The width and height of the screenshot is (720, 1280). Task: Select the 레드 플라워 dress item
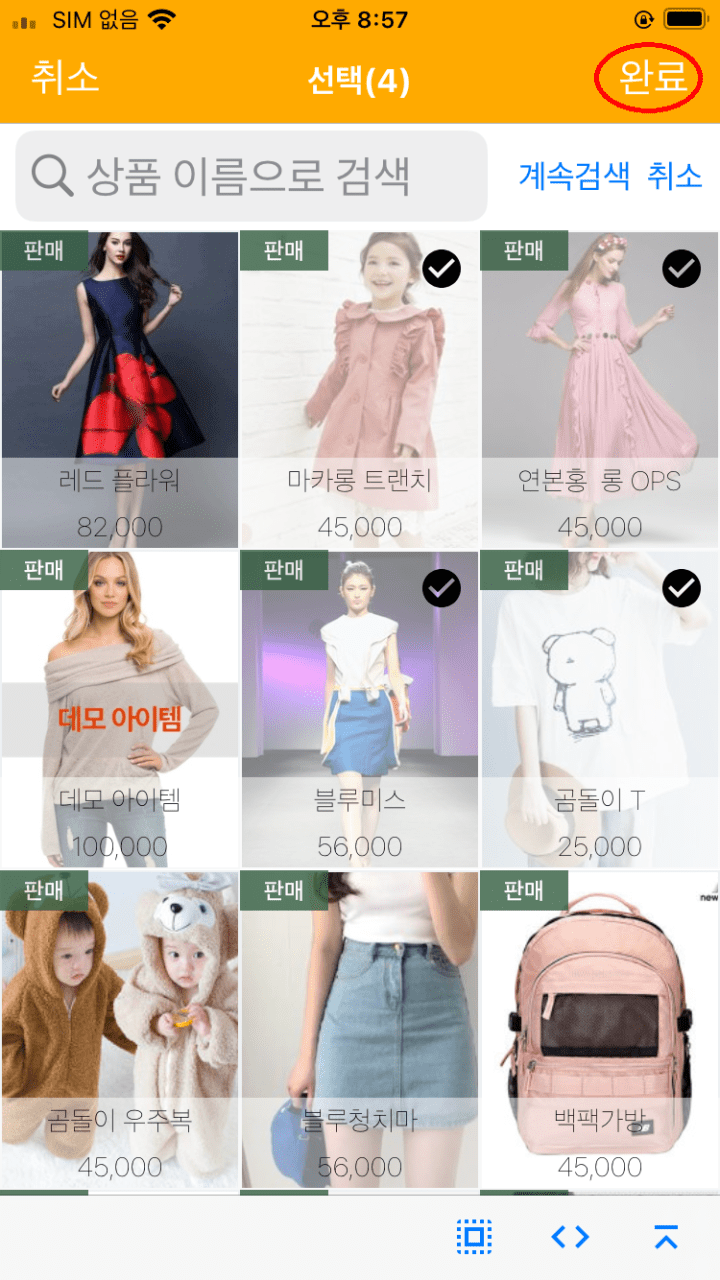[x=120, y=390]
